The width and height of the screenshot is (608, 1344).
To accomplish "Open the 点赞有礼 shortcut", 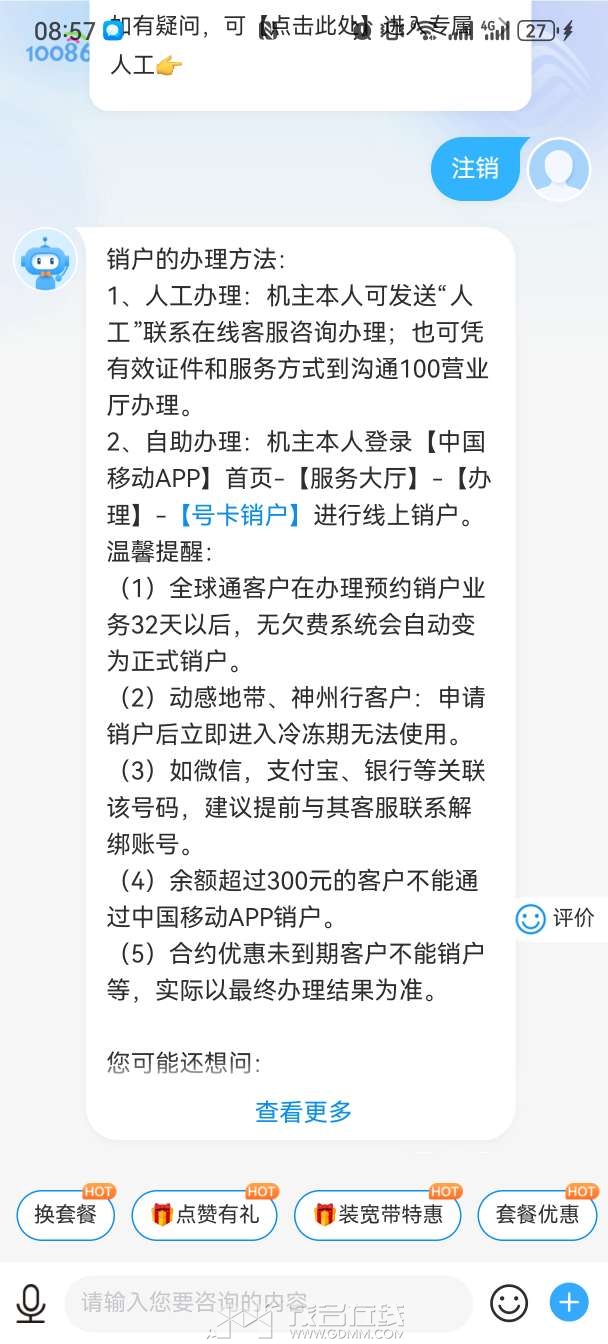I will pyautogui.click(x=205, y=1215).
